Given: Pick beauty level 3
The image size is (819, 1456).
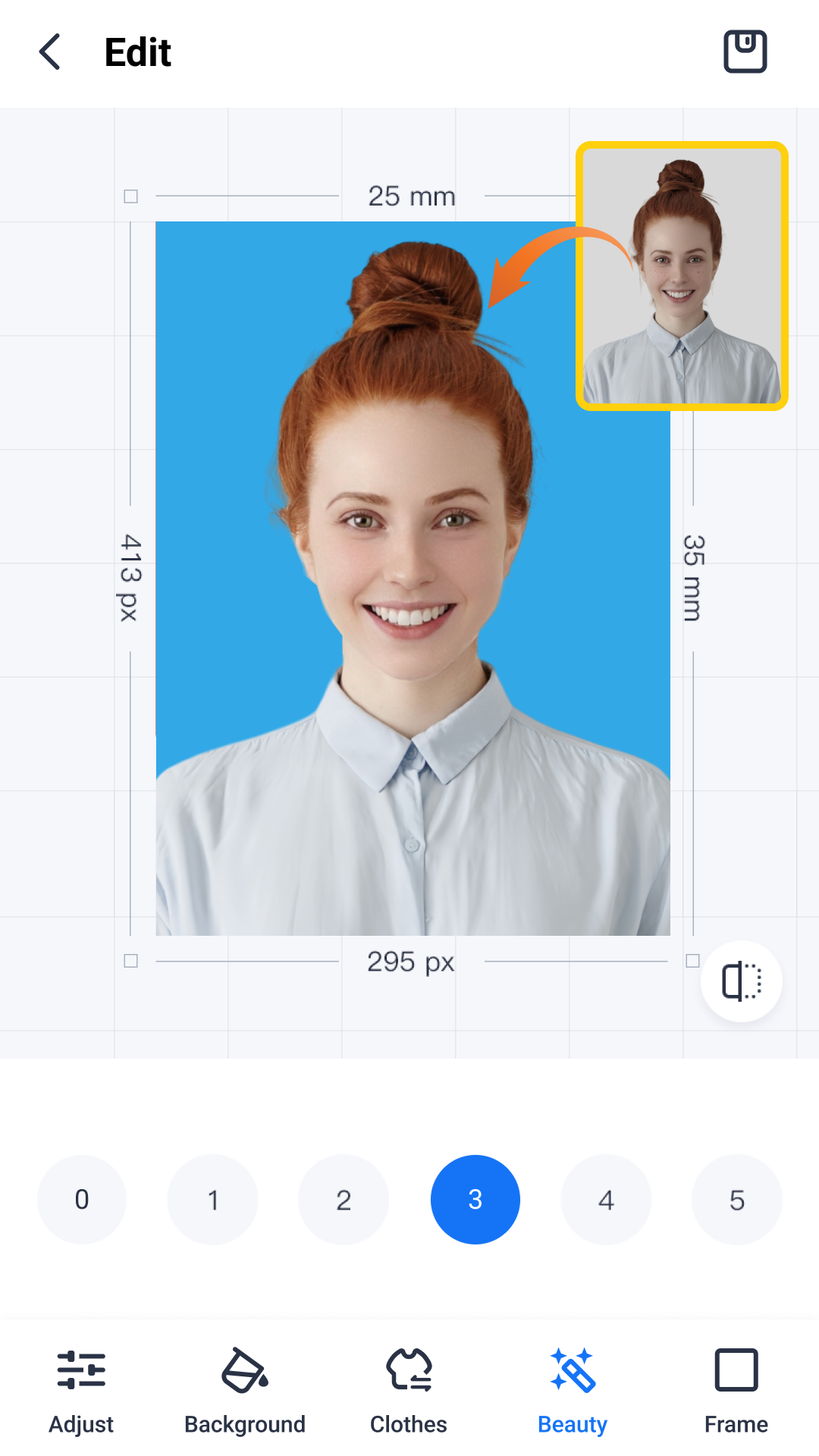Looking at the screenshot, I should pos(475,1199).
